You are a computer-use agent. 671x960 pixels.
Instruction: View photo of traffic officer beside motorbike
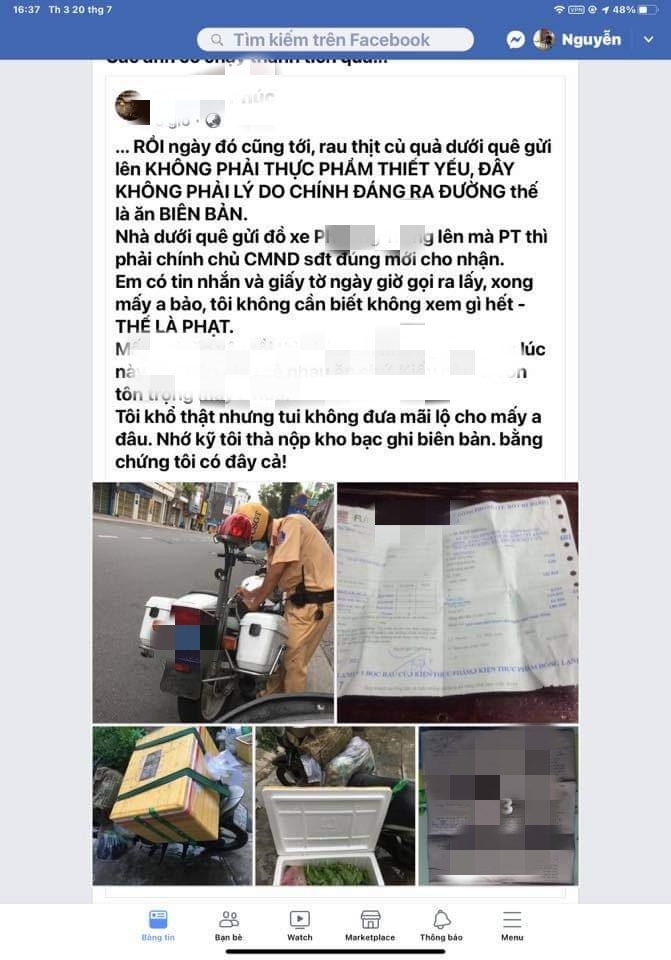(213, 602)
